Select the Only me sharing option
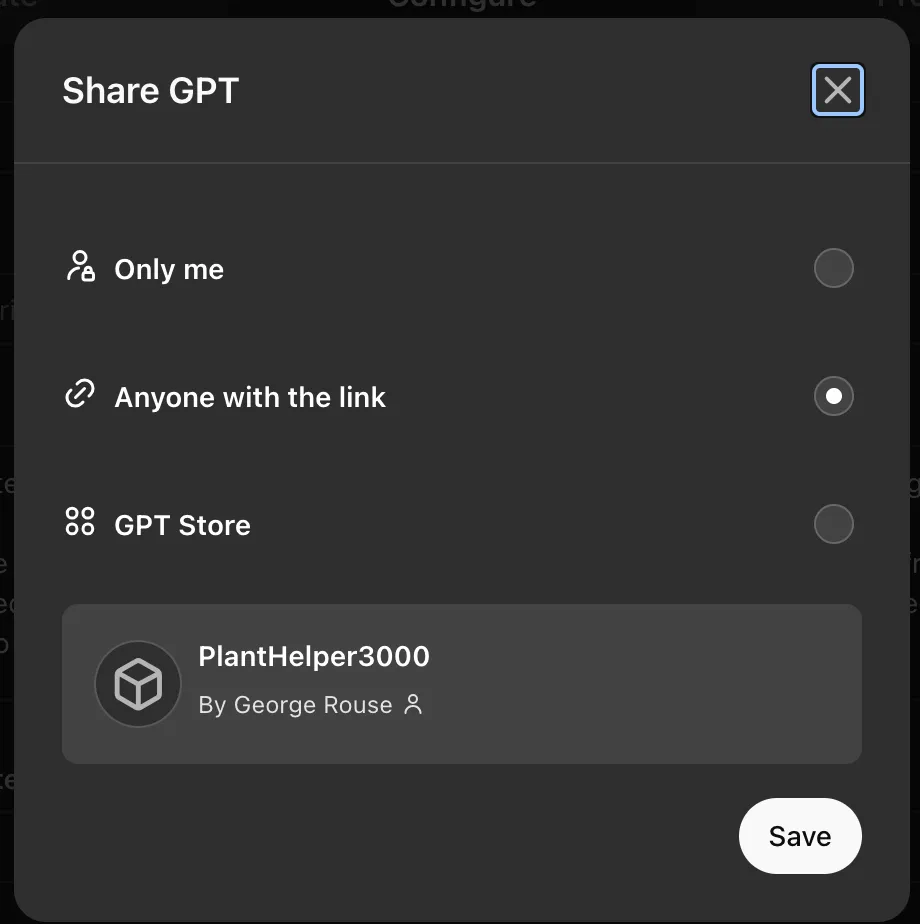920x924 pixels. 833,269
